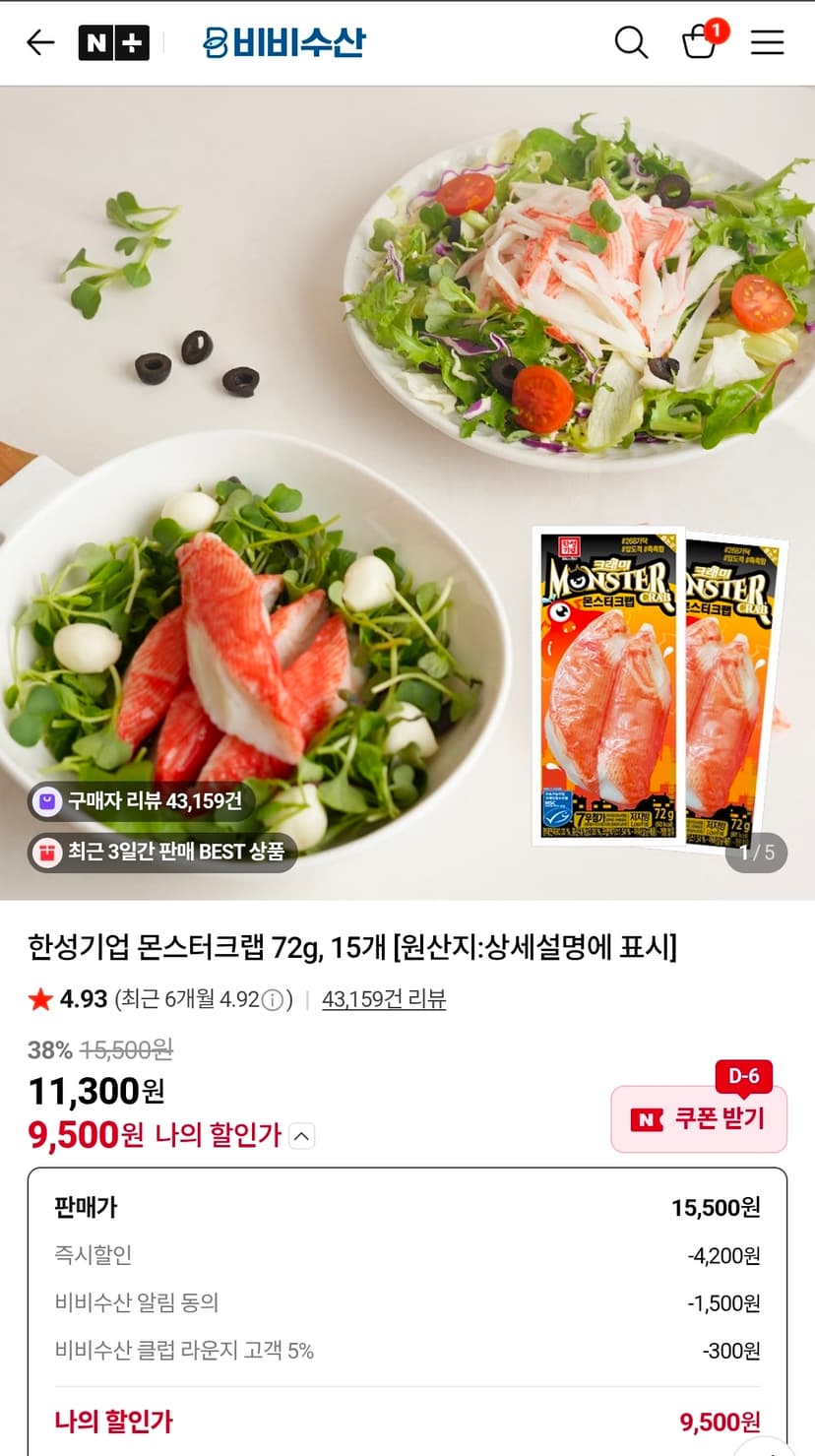Open the Monster Crab product image
This screenshot has width=815, height=1456.
click(407, 492)
